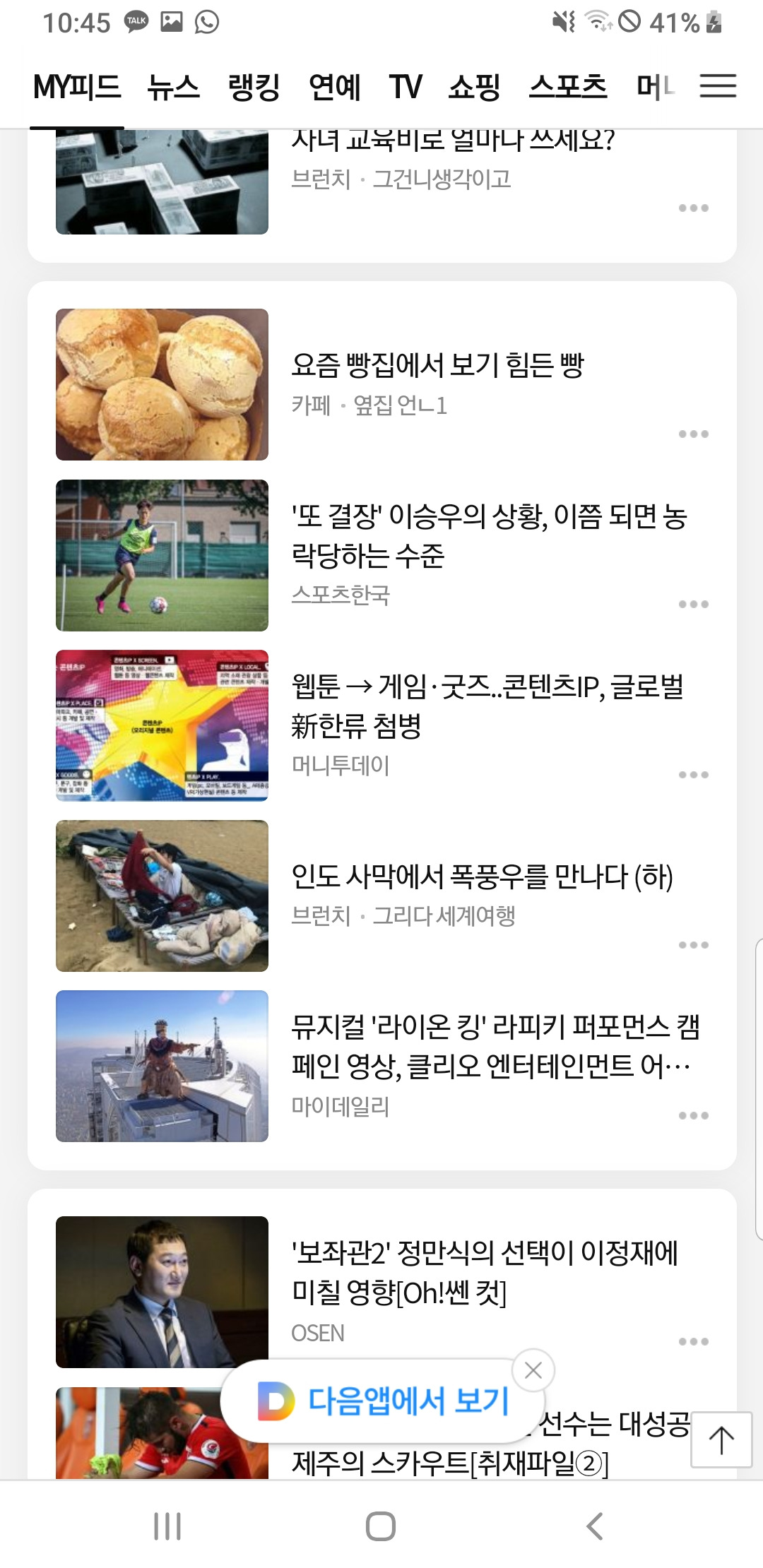Screen dimensions: 763x1568
Task: Switch to the 스포츠 tab
Action: click(569, 87)
